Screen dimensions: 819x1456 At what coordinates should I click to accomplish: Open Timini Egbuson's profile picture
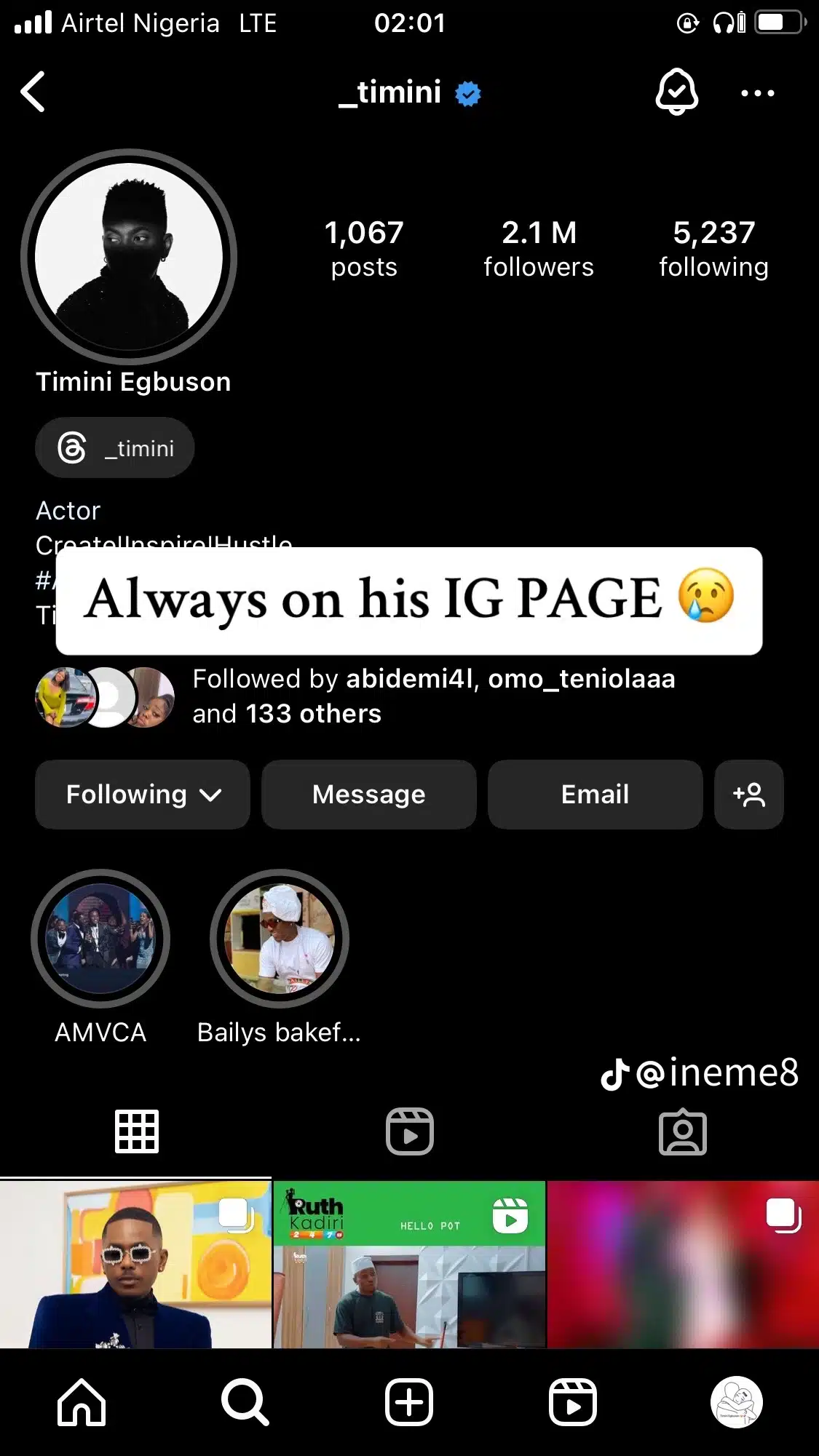[129, 256]
